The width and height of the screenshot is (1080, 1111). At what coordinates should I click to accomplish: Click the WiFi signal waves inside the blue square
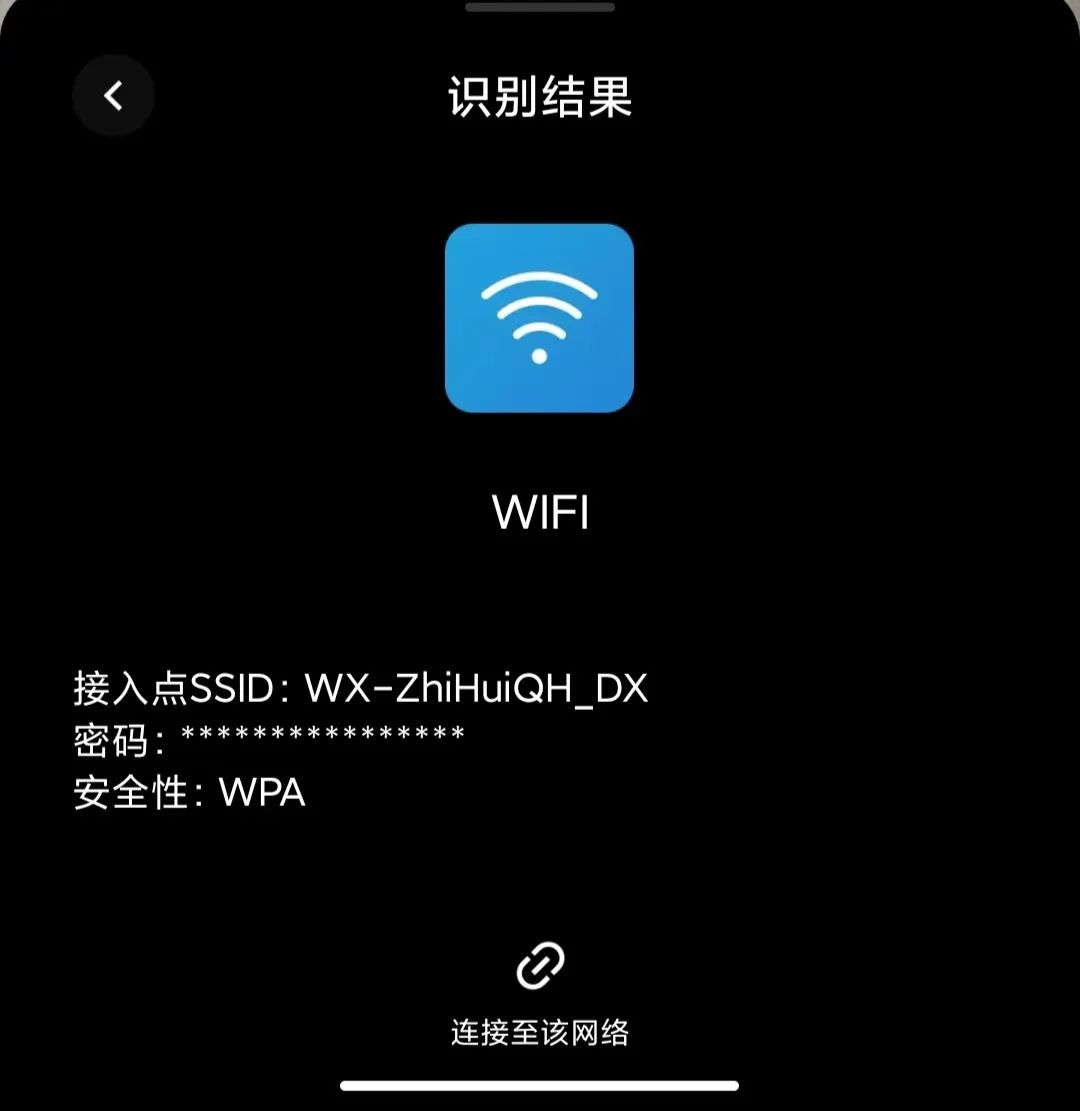540,310
